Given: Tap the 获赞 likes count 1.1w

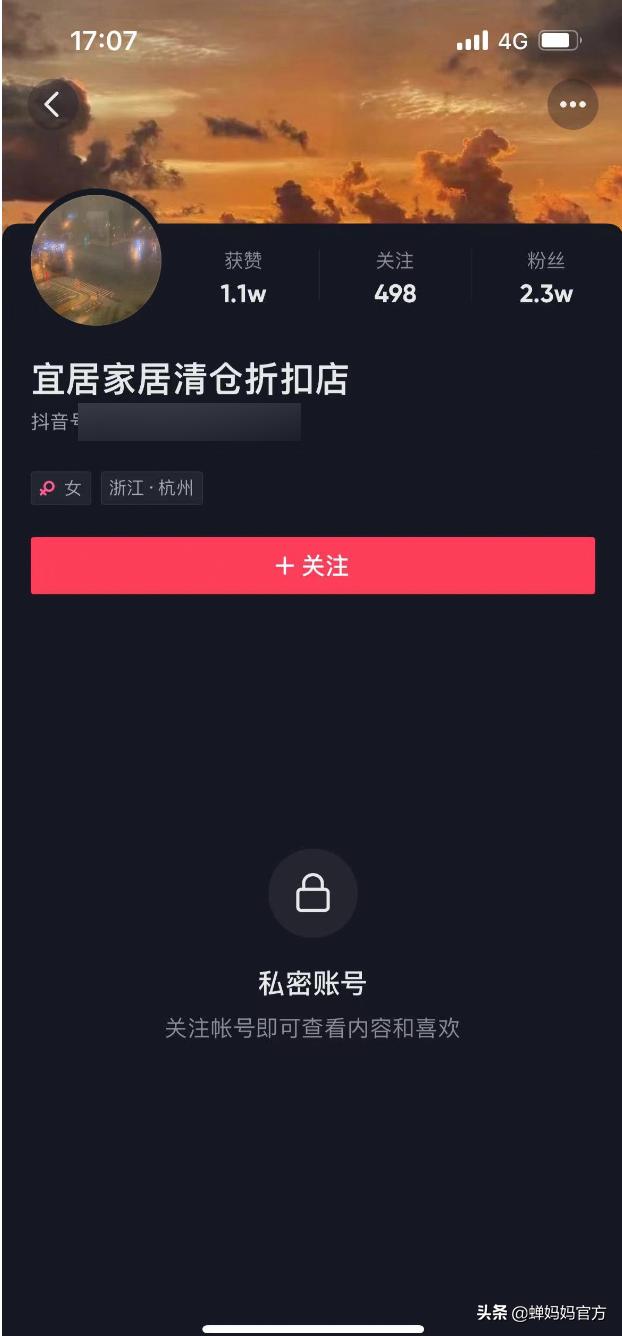Looking at the screenshot, I should [243, 278].
